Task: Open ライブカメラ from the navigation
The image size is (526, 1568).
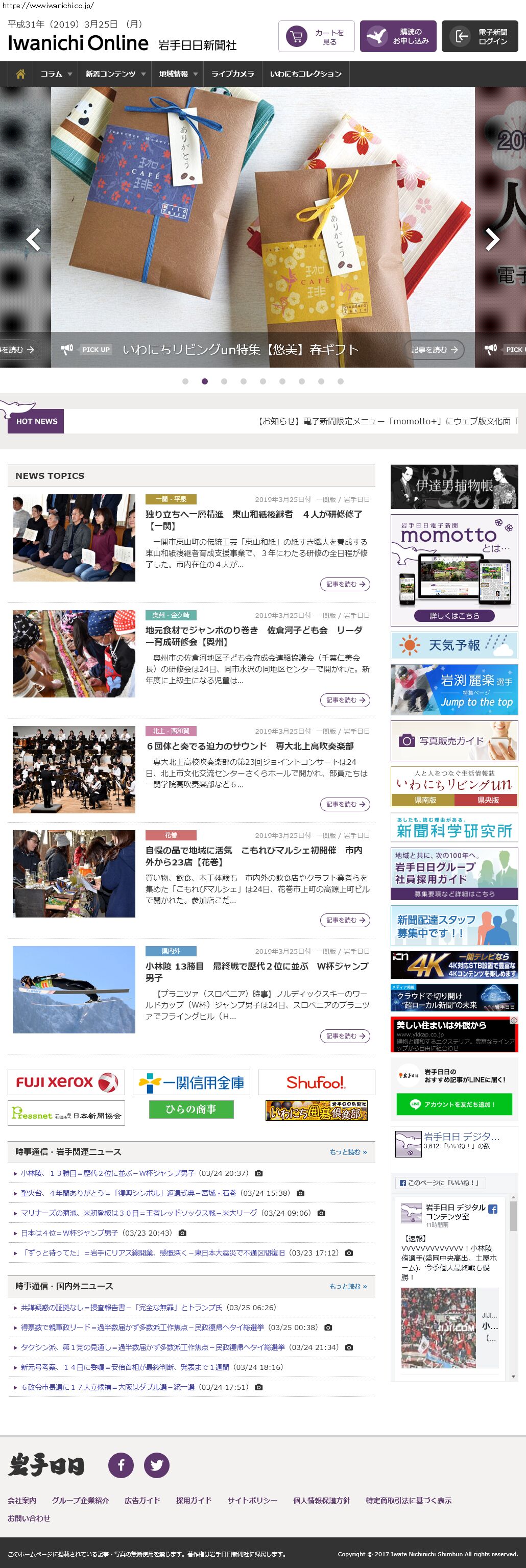Action: click(x=232, y=74)
